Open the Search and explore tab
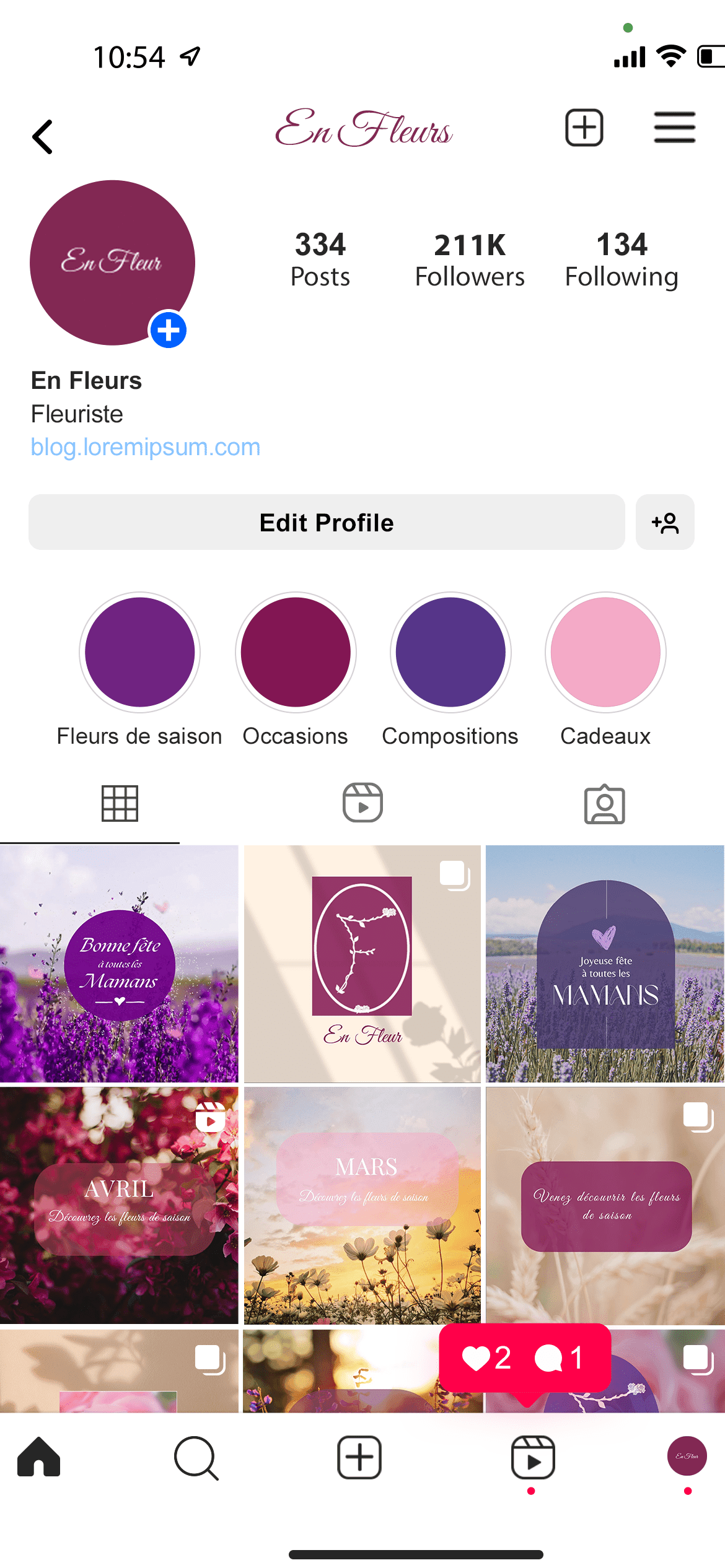 tap(196, 1458)
